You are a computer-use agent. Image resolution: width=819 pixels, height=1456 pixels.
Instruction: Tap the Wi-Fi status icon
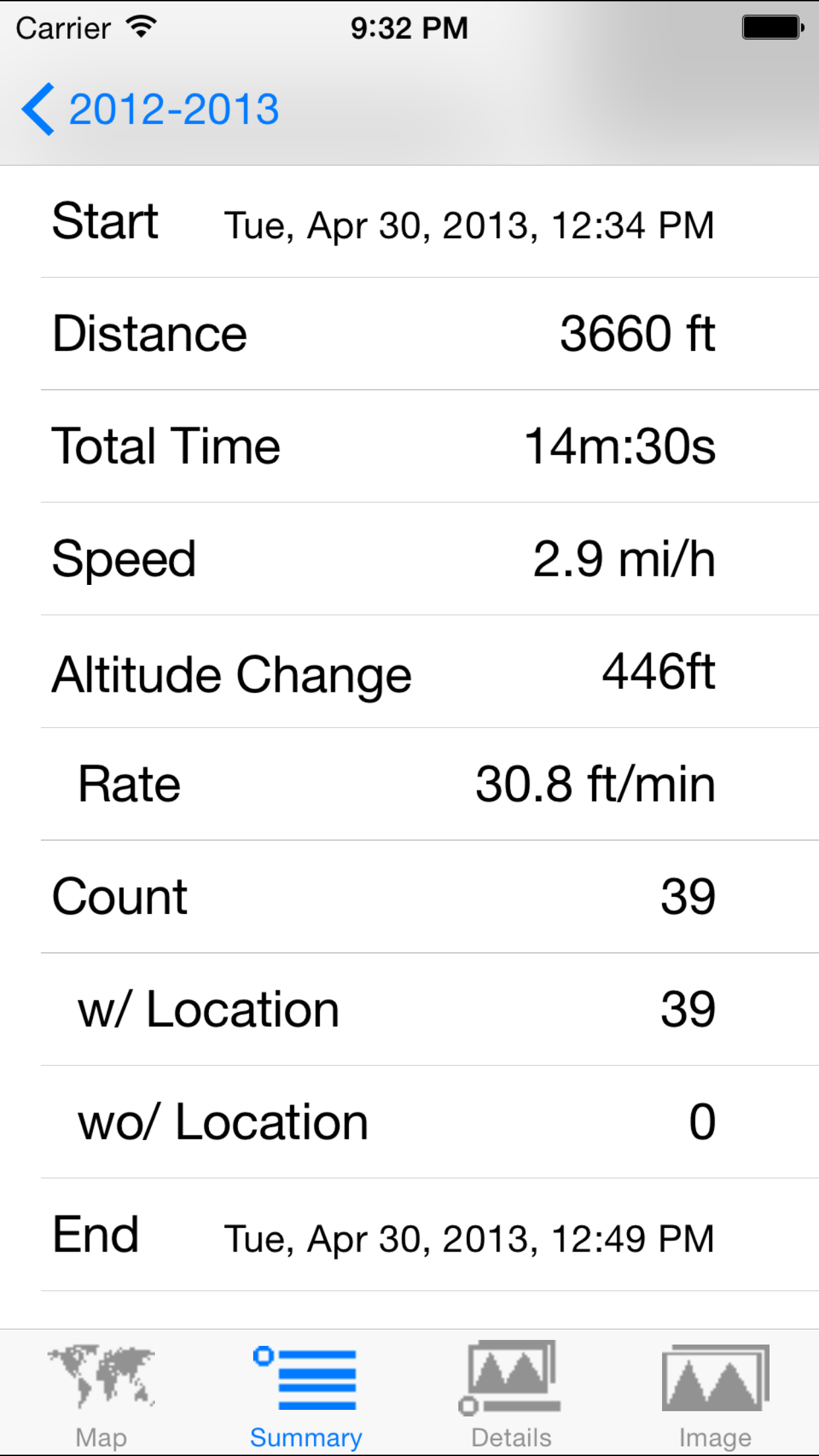point(140,26)
